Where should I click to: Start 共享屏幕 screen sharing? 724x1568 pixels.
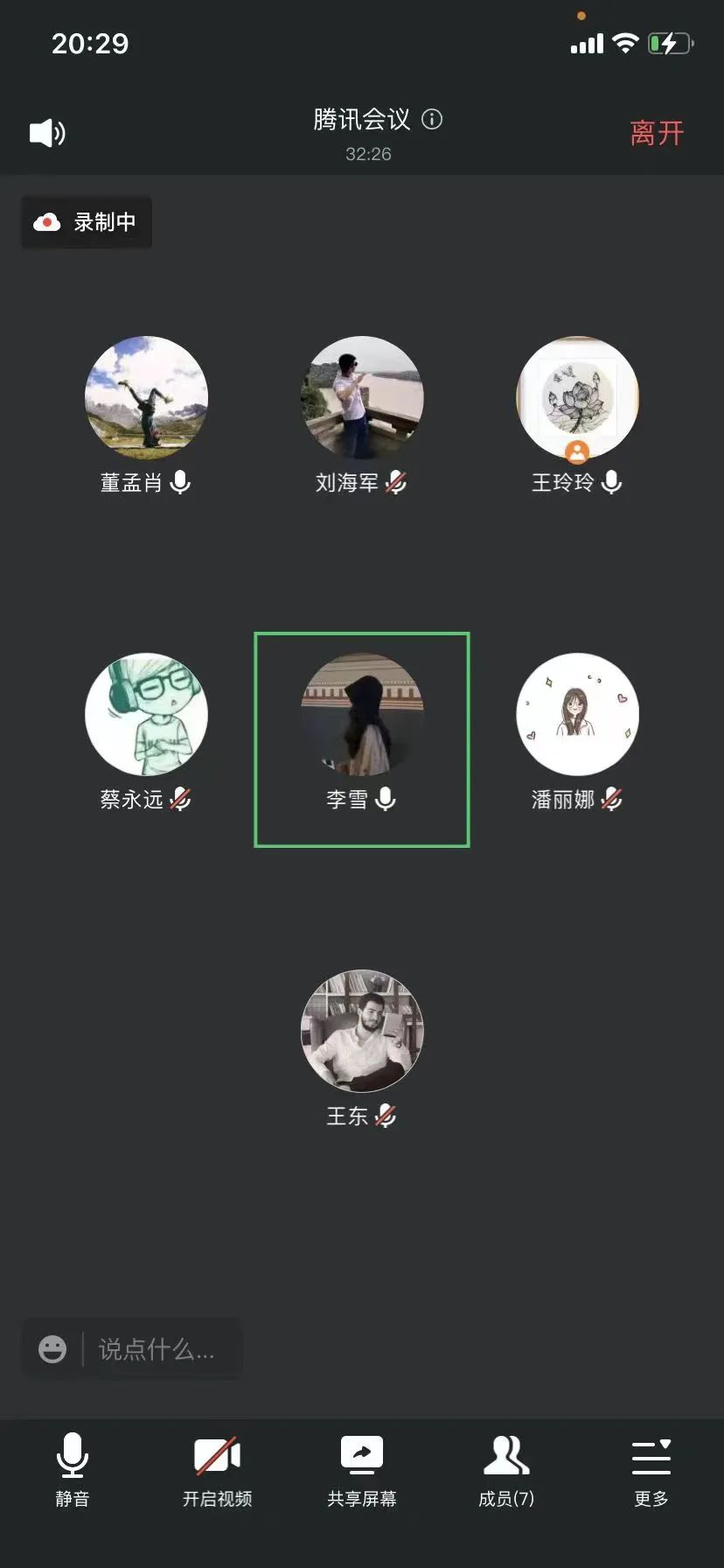[x=362, y=1470]
